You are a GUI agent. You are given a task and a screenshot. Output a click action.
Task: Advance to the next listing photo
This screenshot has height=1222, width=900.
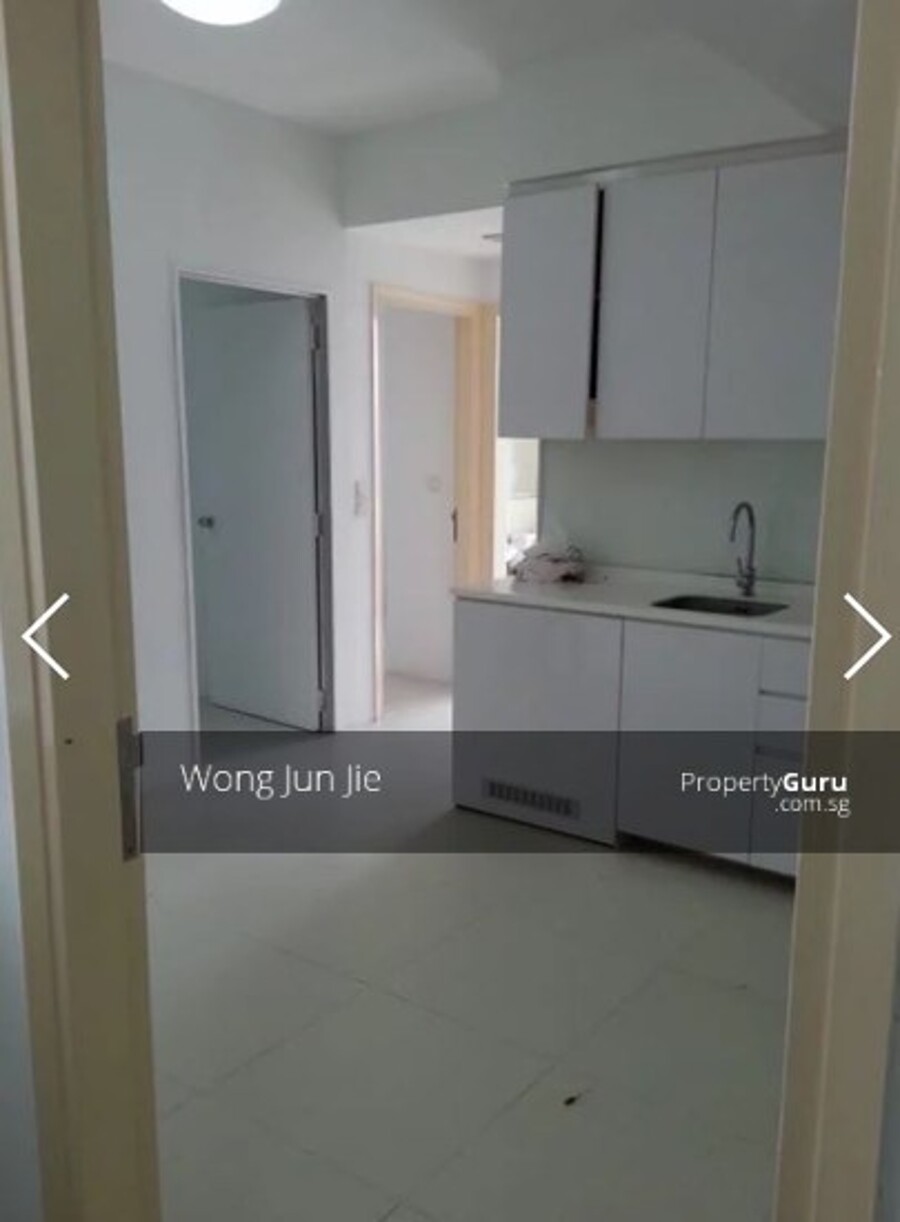[x=865, y=637]
